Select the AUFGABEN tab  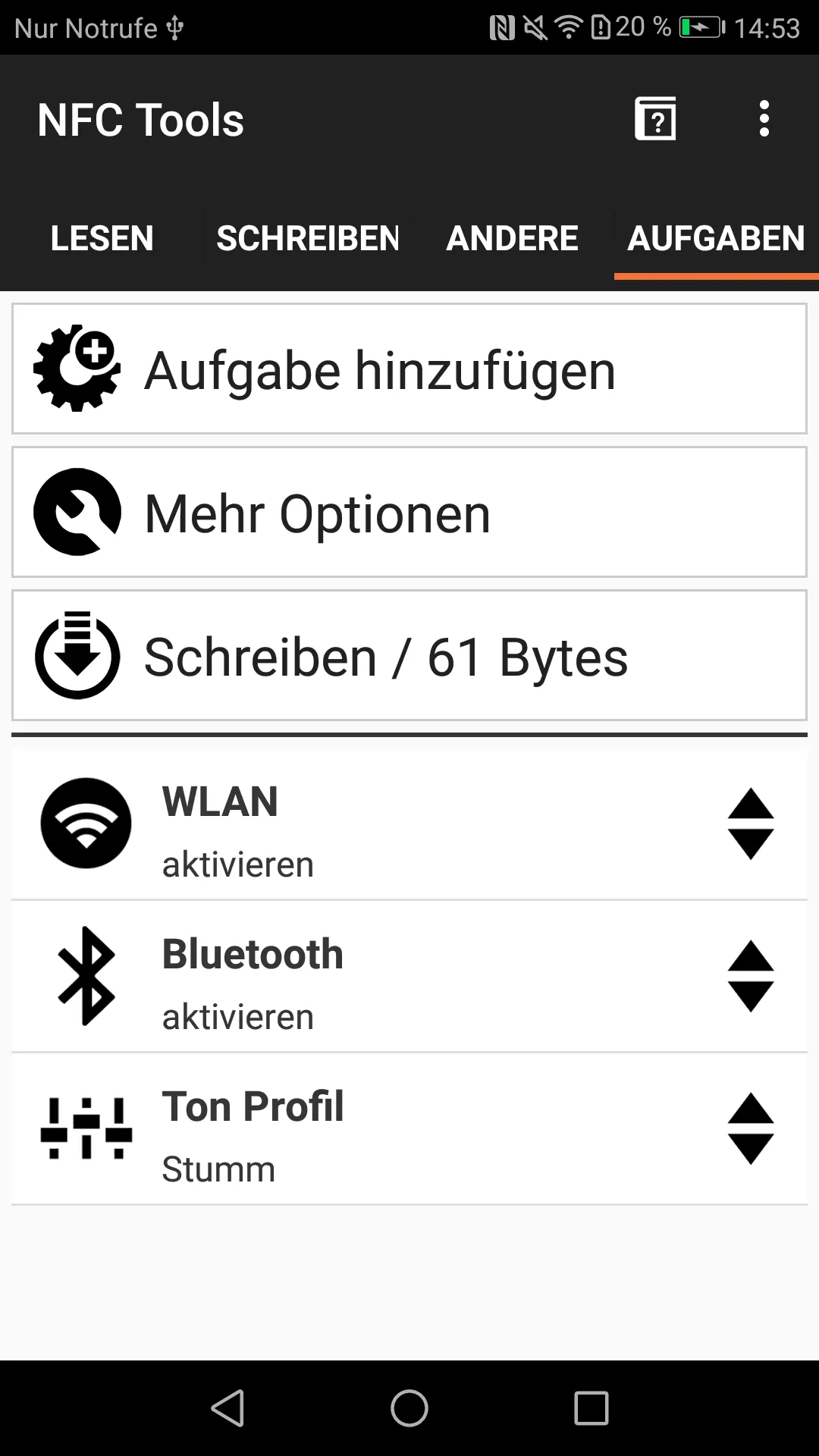(x=717, y=238)
